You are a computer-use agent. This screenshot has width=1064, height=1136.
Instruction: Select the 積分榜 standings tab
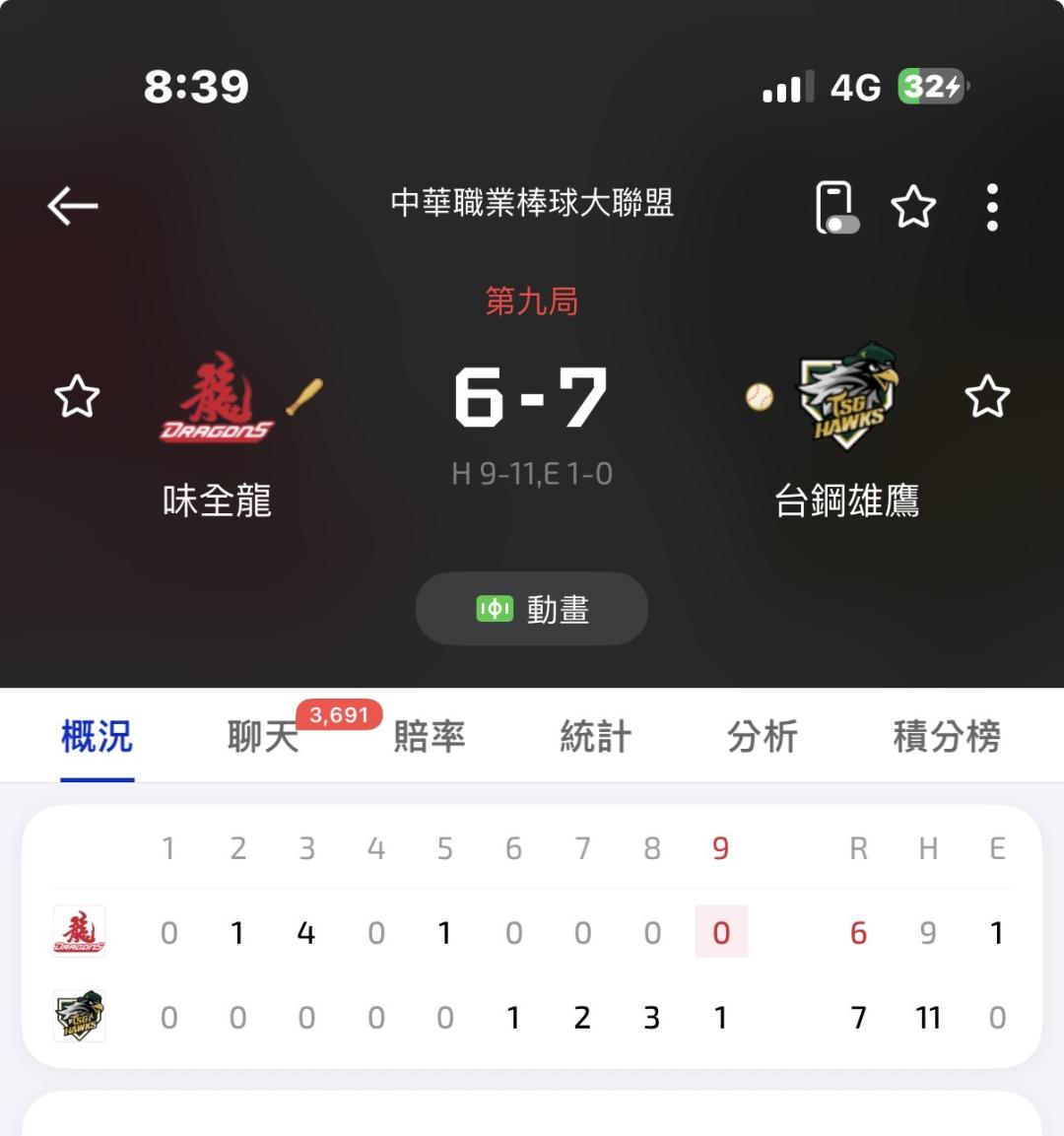click(946, 736)
